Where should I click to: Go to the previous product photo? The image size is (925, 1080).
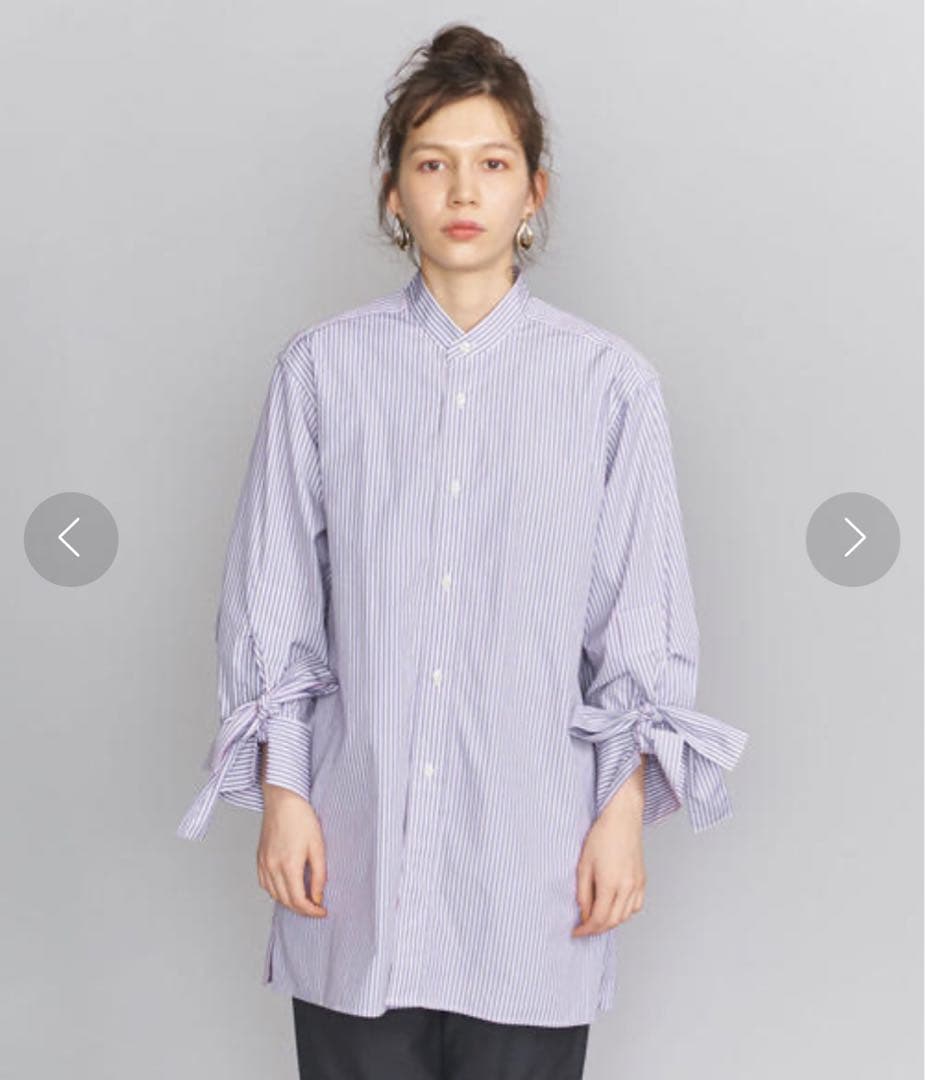point(71,539)
